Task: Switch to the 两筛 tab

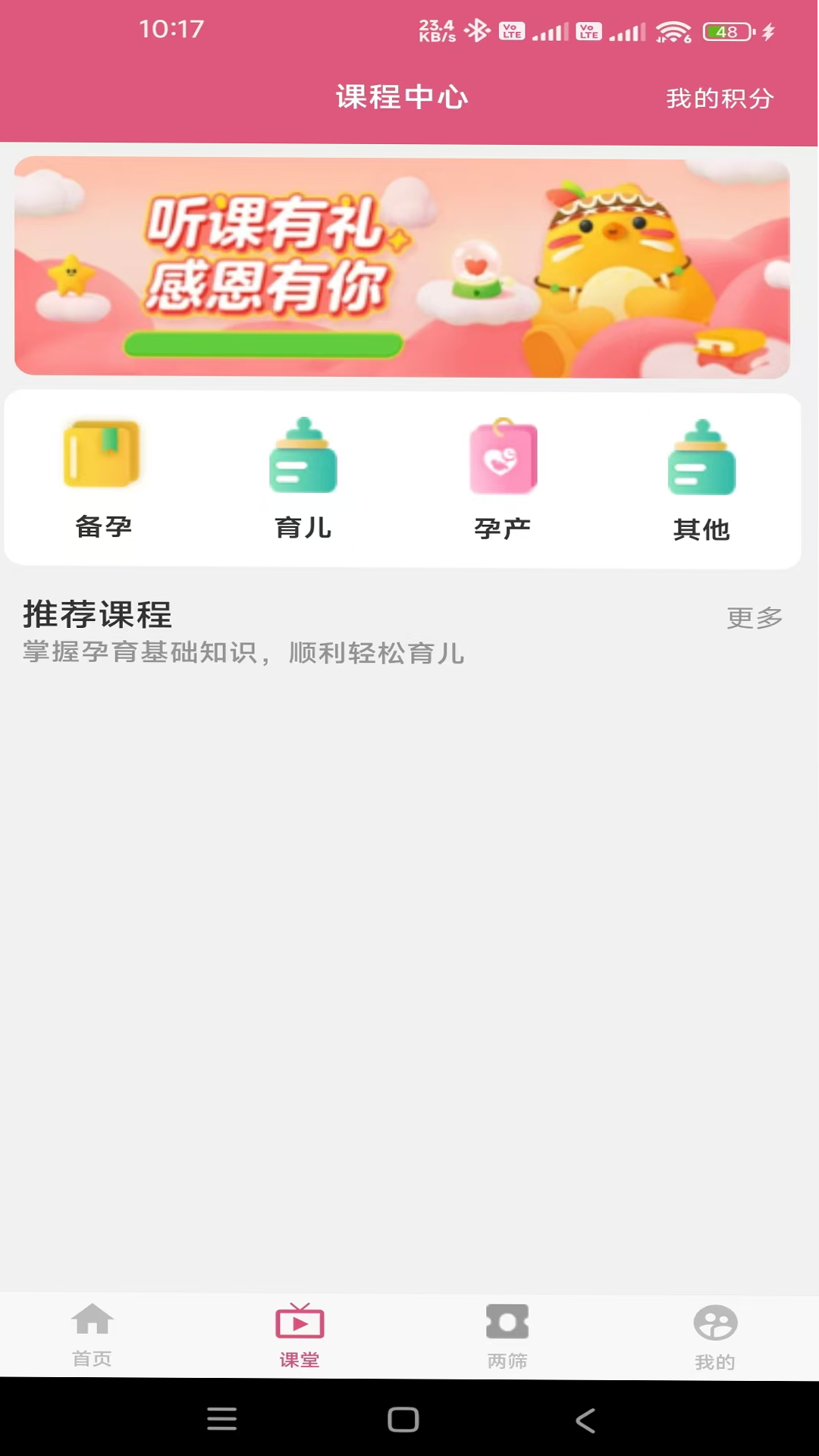Action: [x=507, y=1336]
